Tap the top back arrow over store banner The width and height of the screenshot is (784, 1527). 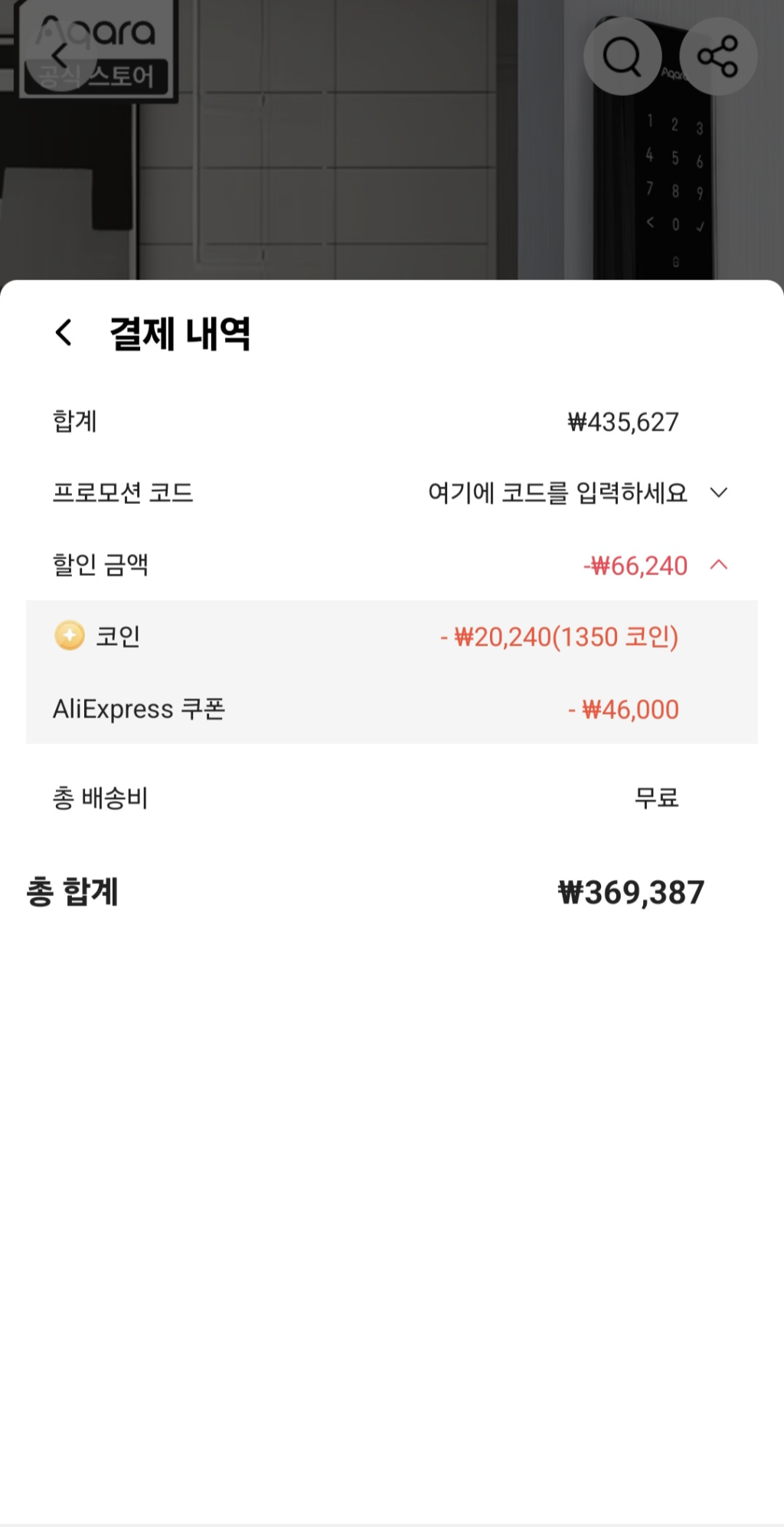pyautogui.click(x=60, y=55)
